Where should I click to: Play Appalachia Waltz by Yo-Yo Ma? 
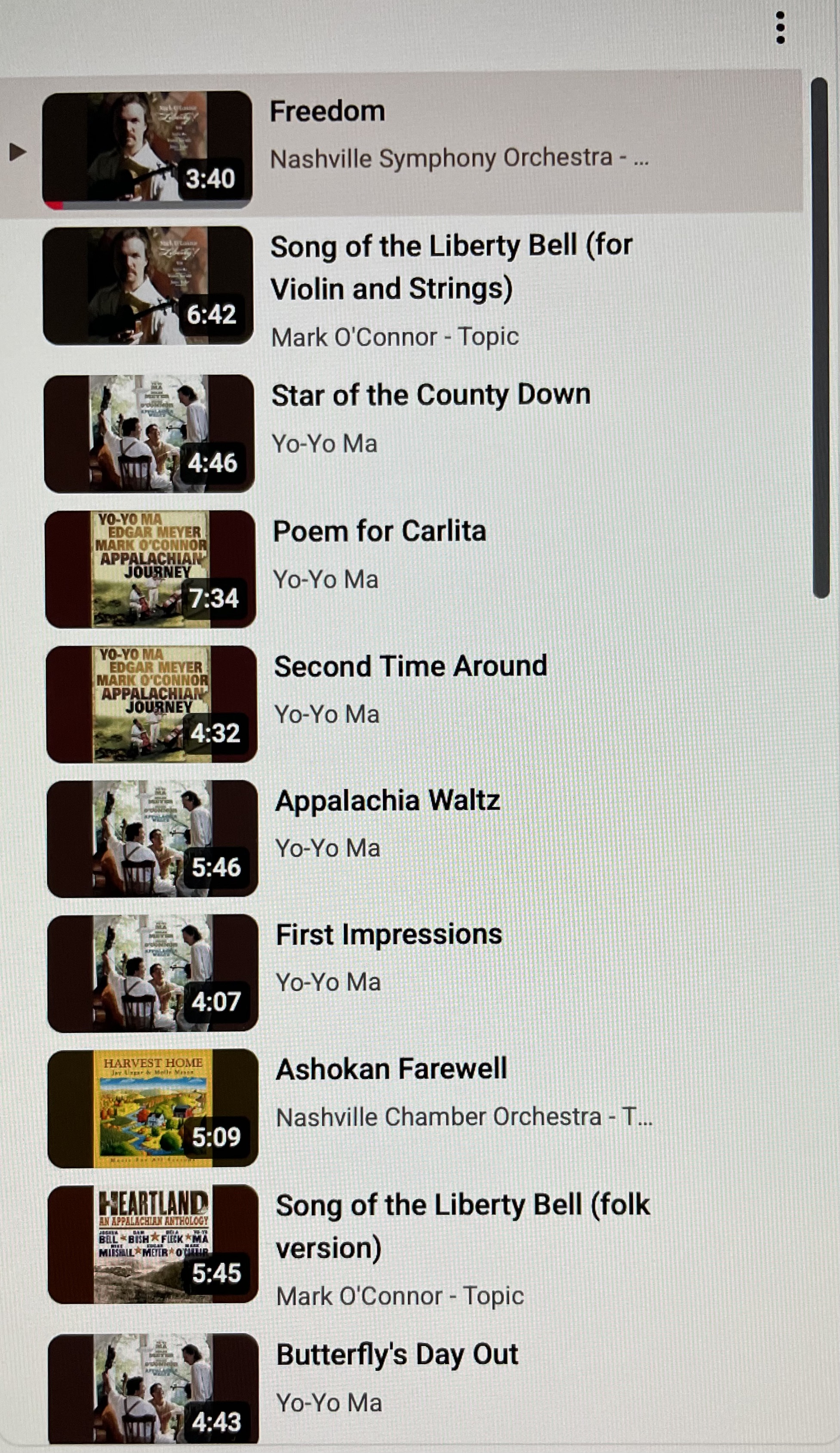387,801
